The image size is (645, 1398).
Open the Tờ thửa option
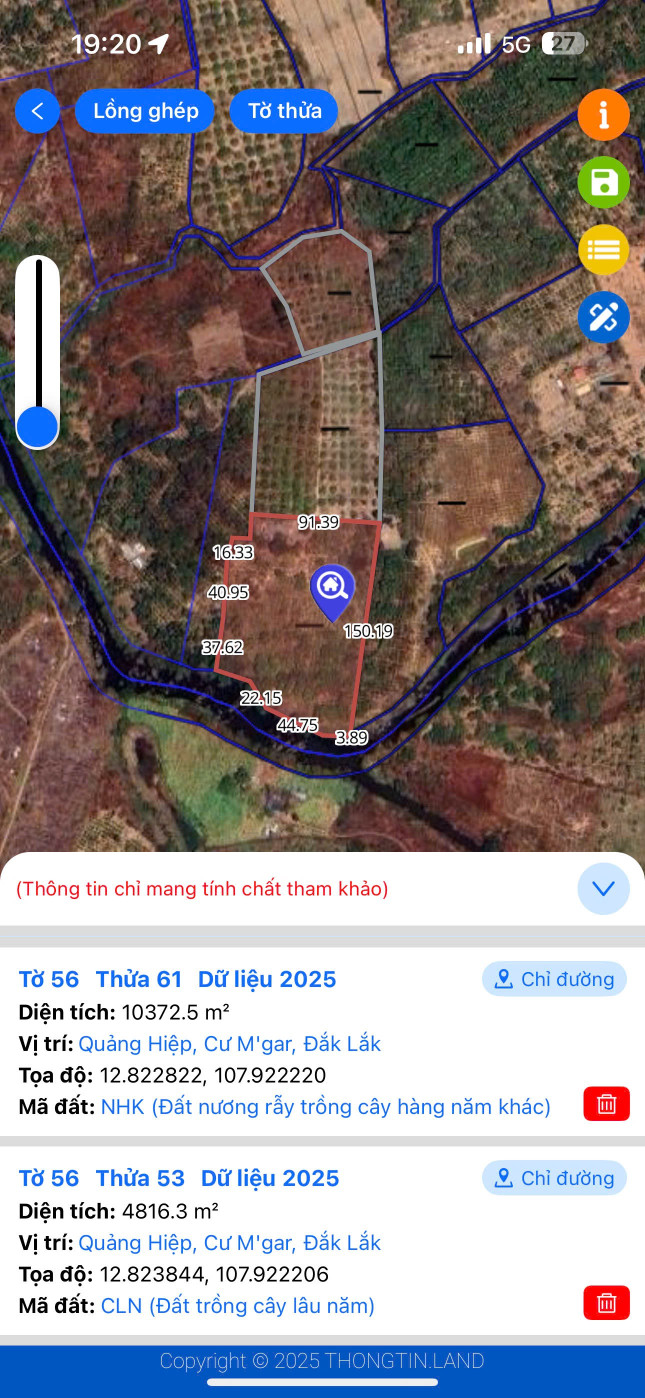tap(284, 111)
